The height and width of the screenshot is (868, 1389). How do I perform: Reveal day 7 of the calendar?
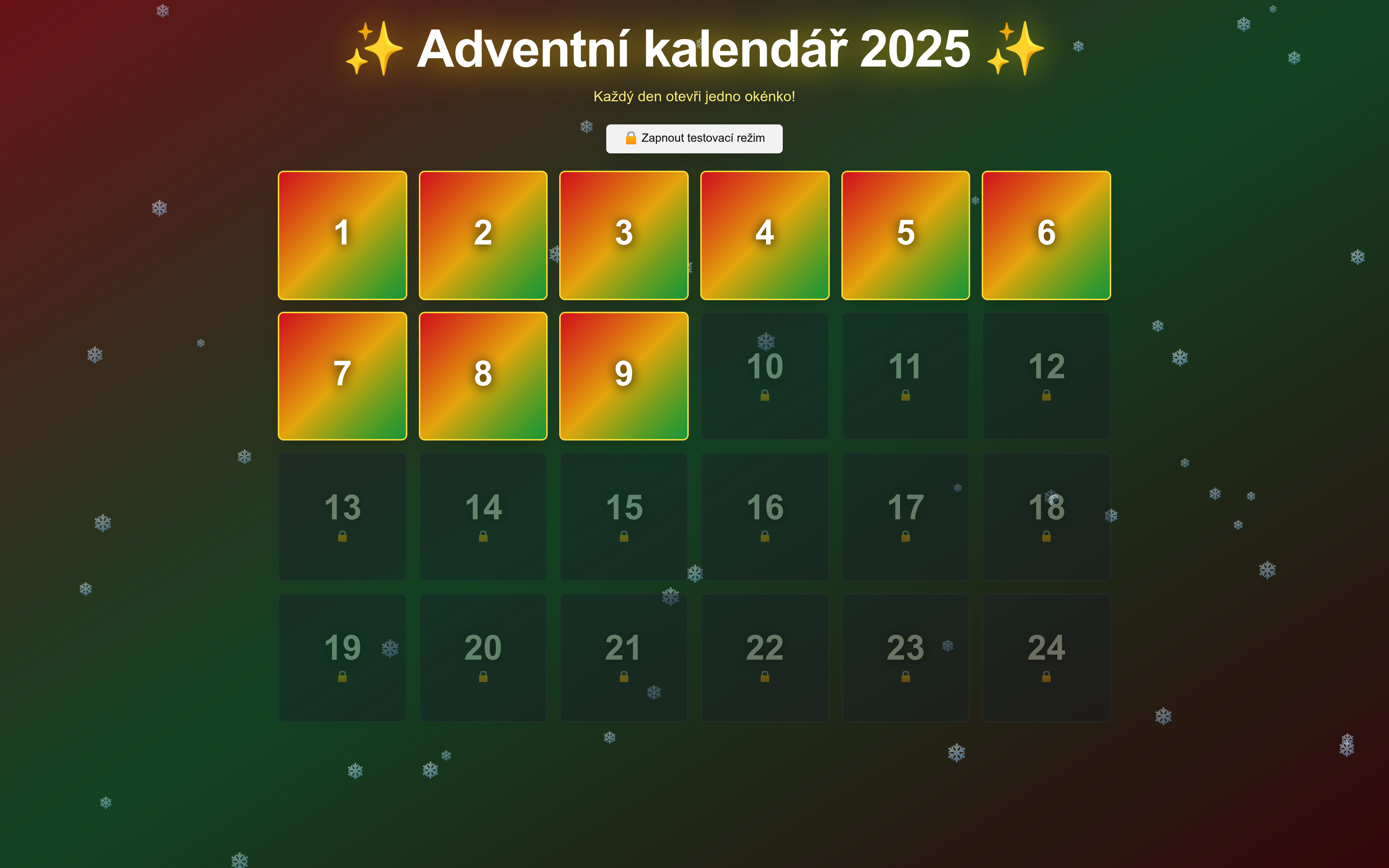pyautogui.click(x=342, y=376)
